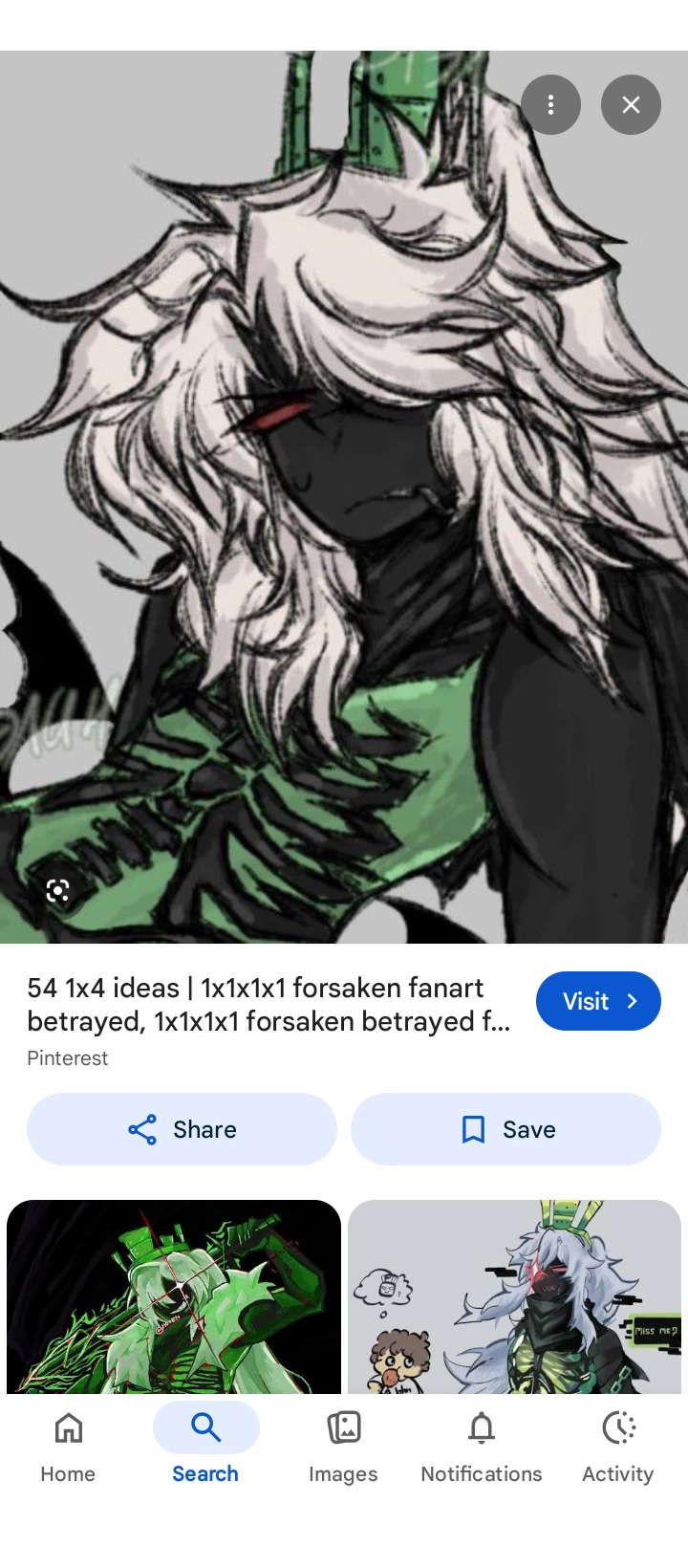
Task: Share this image
Action: [x=182, y=1129]
